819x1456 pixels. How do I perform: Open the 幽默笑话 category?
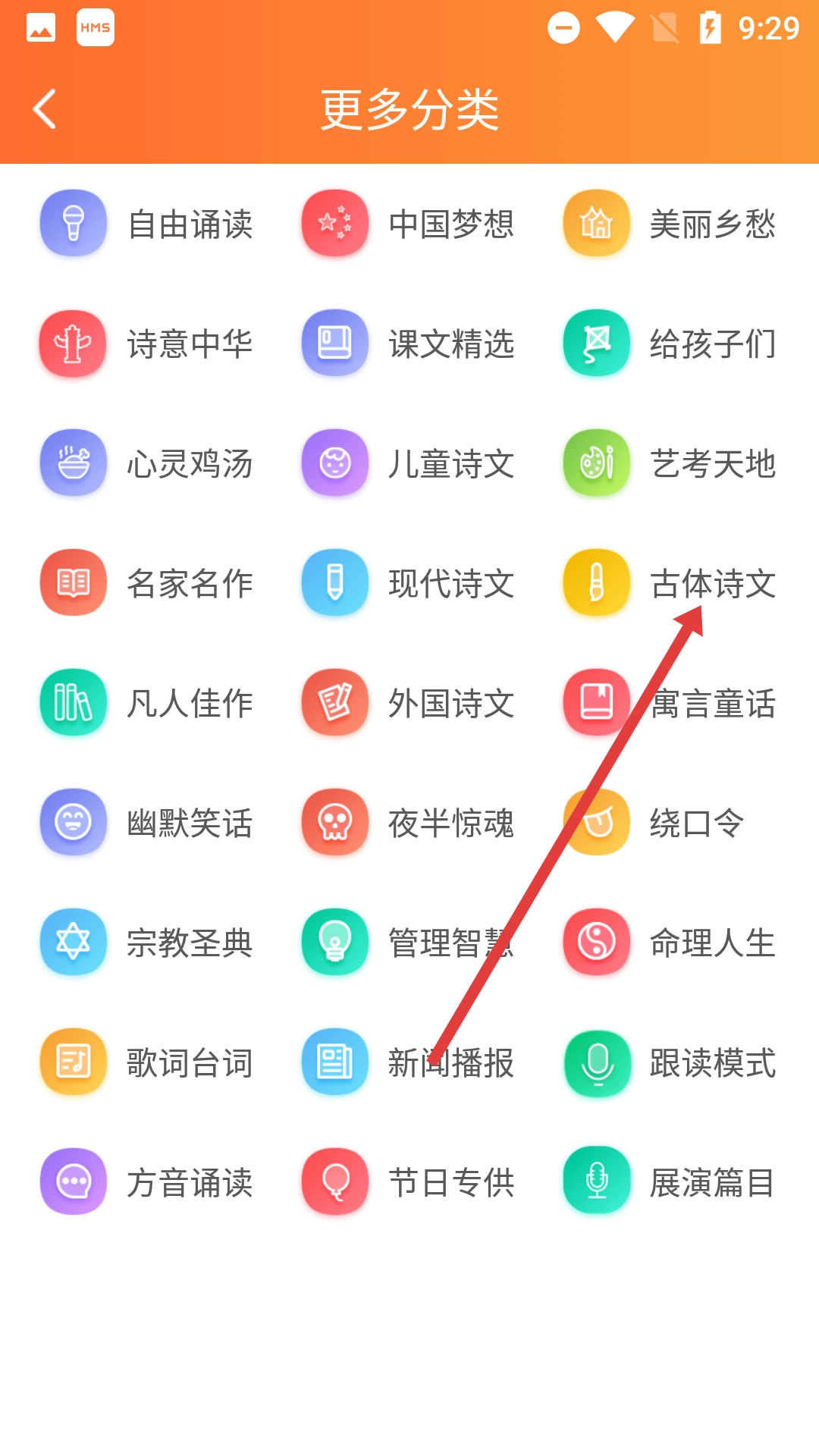pyautogui.click(x=148, y=824)
